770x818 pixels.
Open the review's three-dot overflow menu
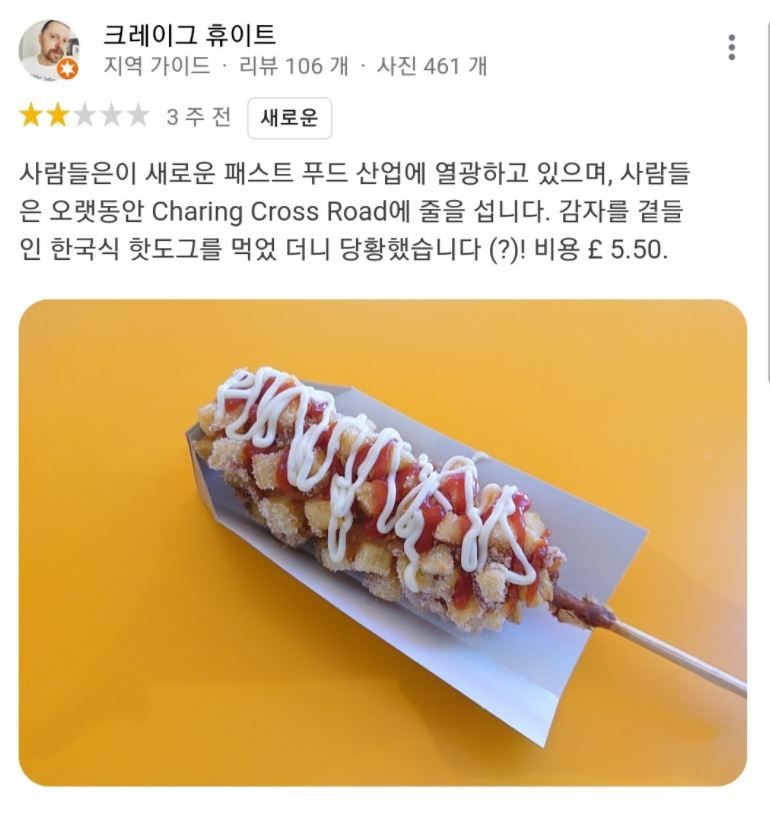pyautogui.click(x=732, y=47)
